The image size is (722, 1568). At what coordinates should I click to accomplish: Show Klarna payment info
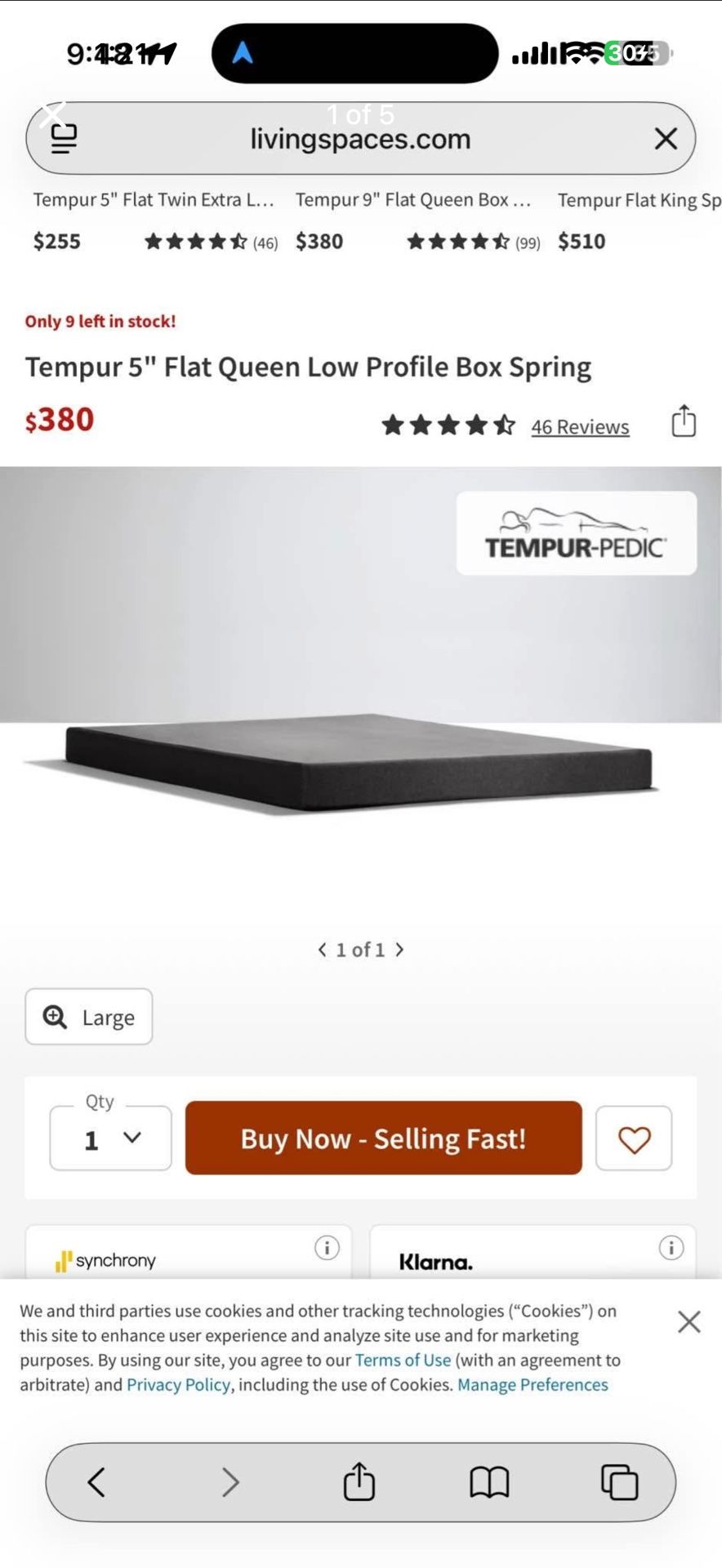671,1248
